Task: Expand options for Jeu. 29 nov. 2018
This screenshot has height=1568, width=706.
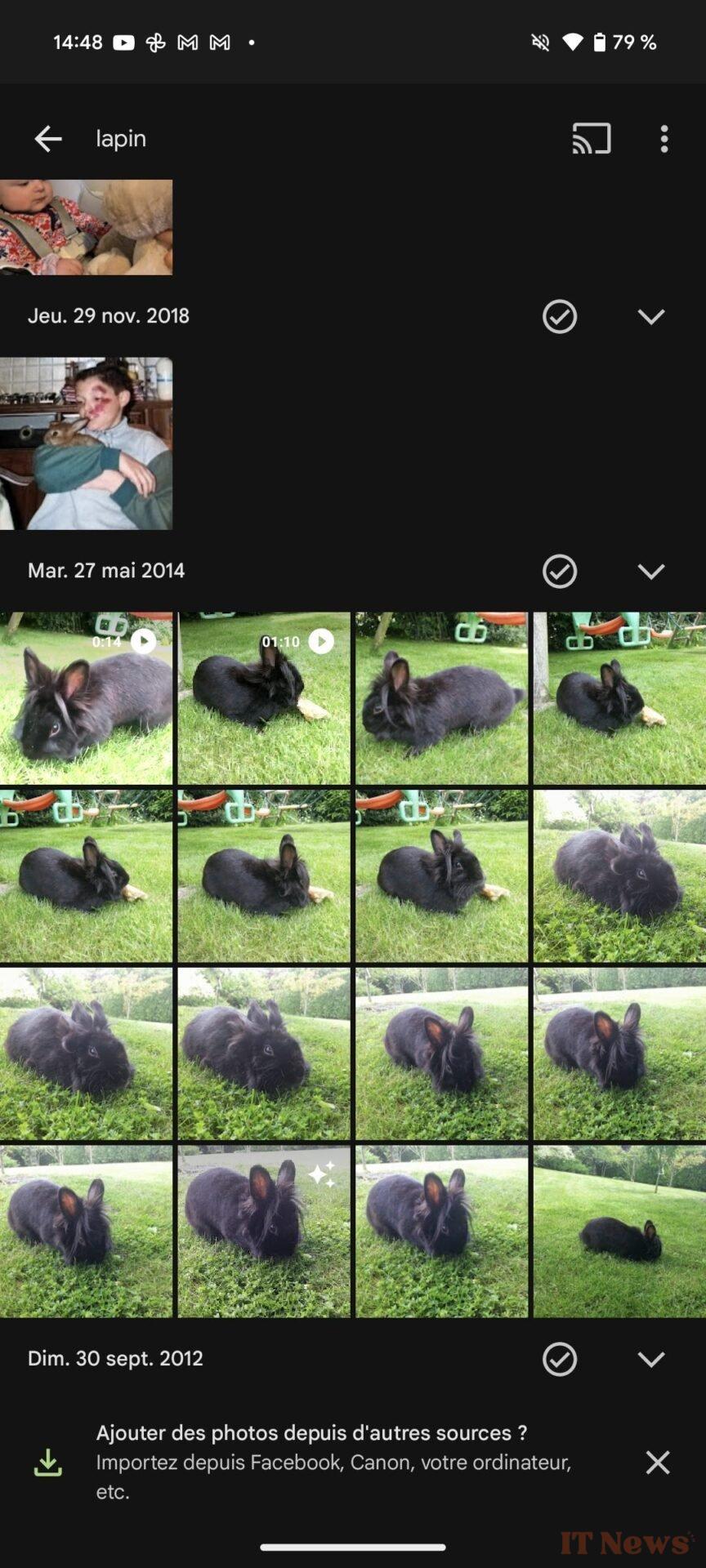Action: (x=651, y=316)
